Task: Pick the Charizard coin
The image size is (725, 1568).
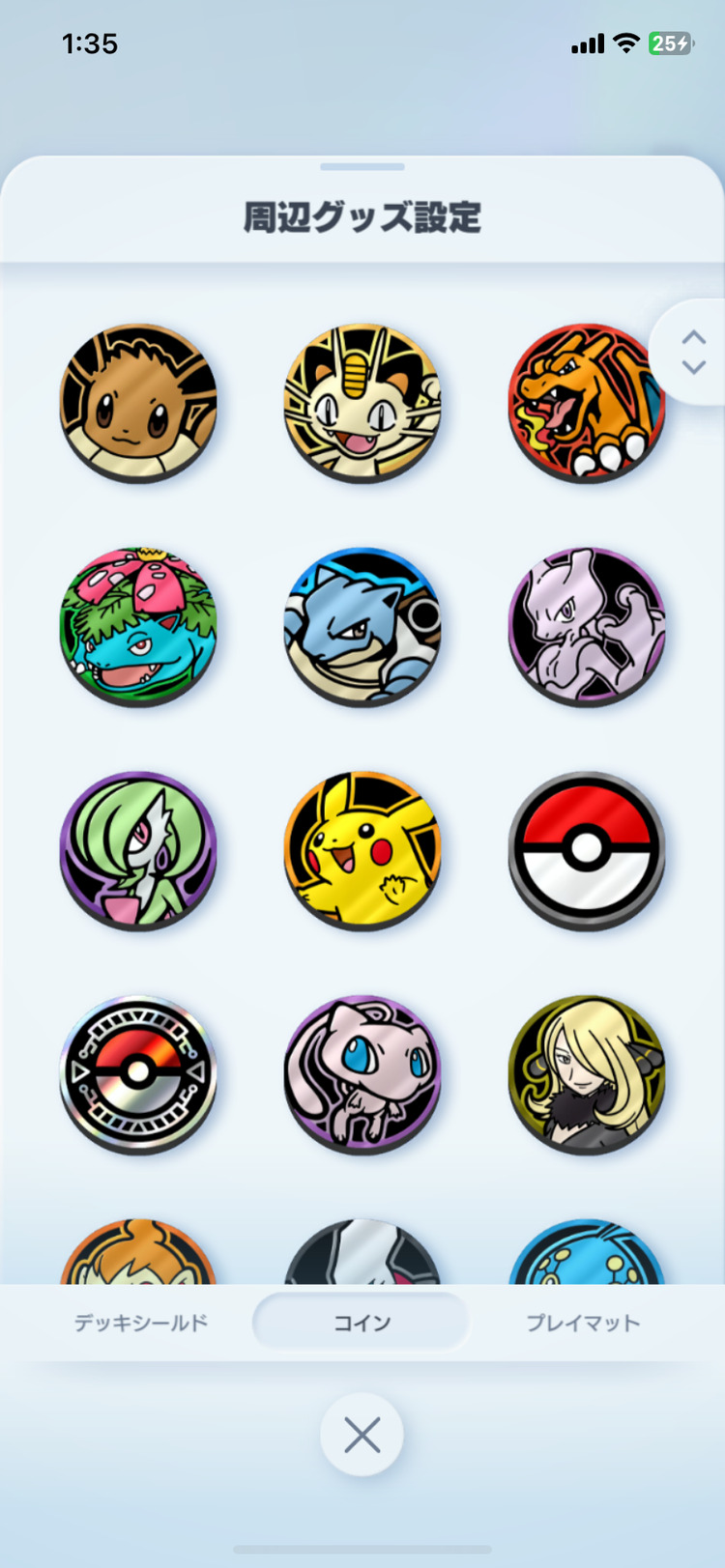Action: (587, 402)
